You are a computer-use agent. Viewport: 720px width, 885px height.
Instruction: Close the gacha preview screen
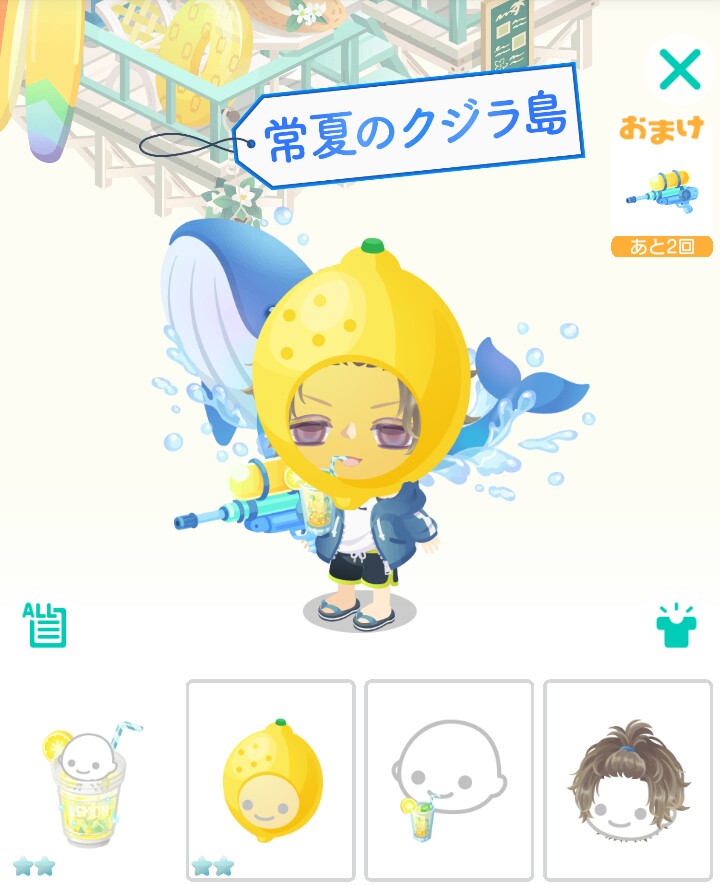point(680,70)
